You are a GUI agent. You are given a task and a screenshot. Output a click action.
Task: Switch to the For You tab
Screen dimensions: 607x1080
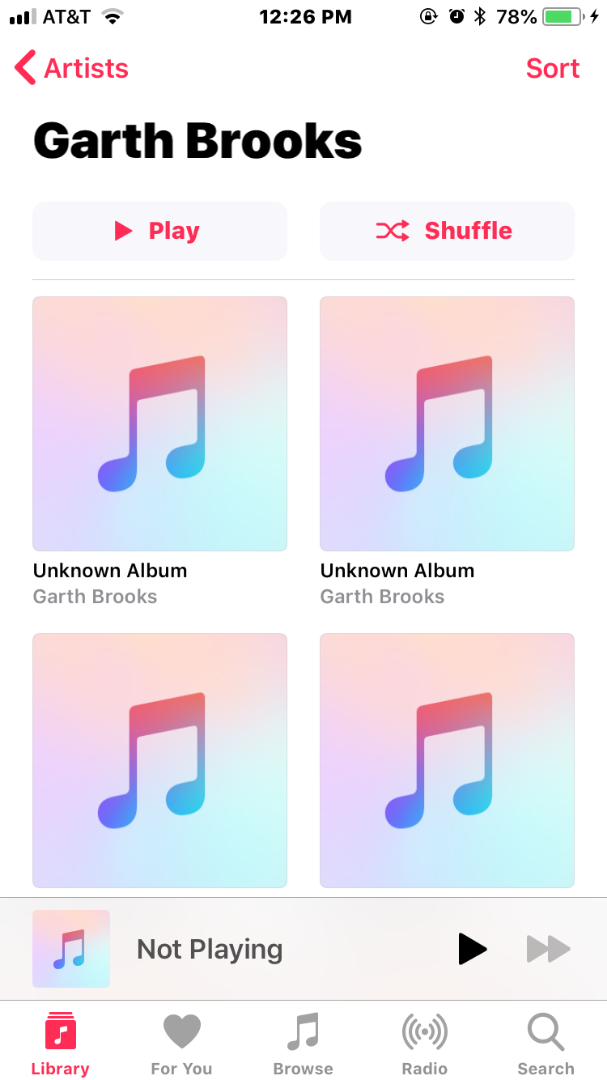tap(181, 1042)
